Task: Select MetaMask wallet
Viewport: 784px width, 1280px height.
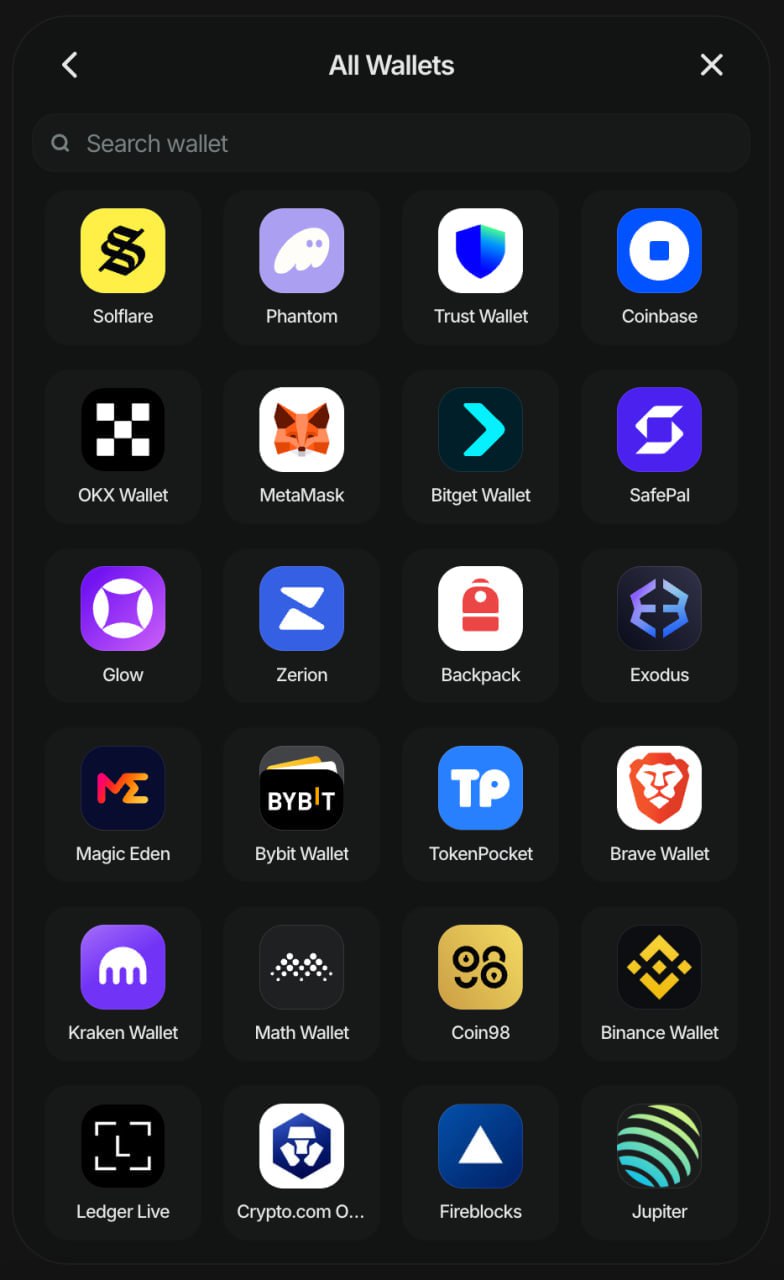Action: [x=301, y=446]
